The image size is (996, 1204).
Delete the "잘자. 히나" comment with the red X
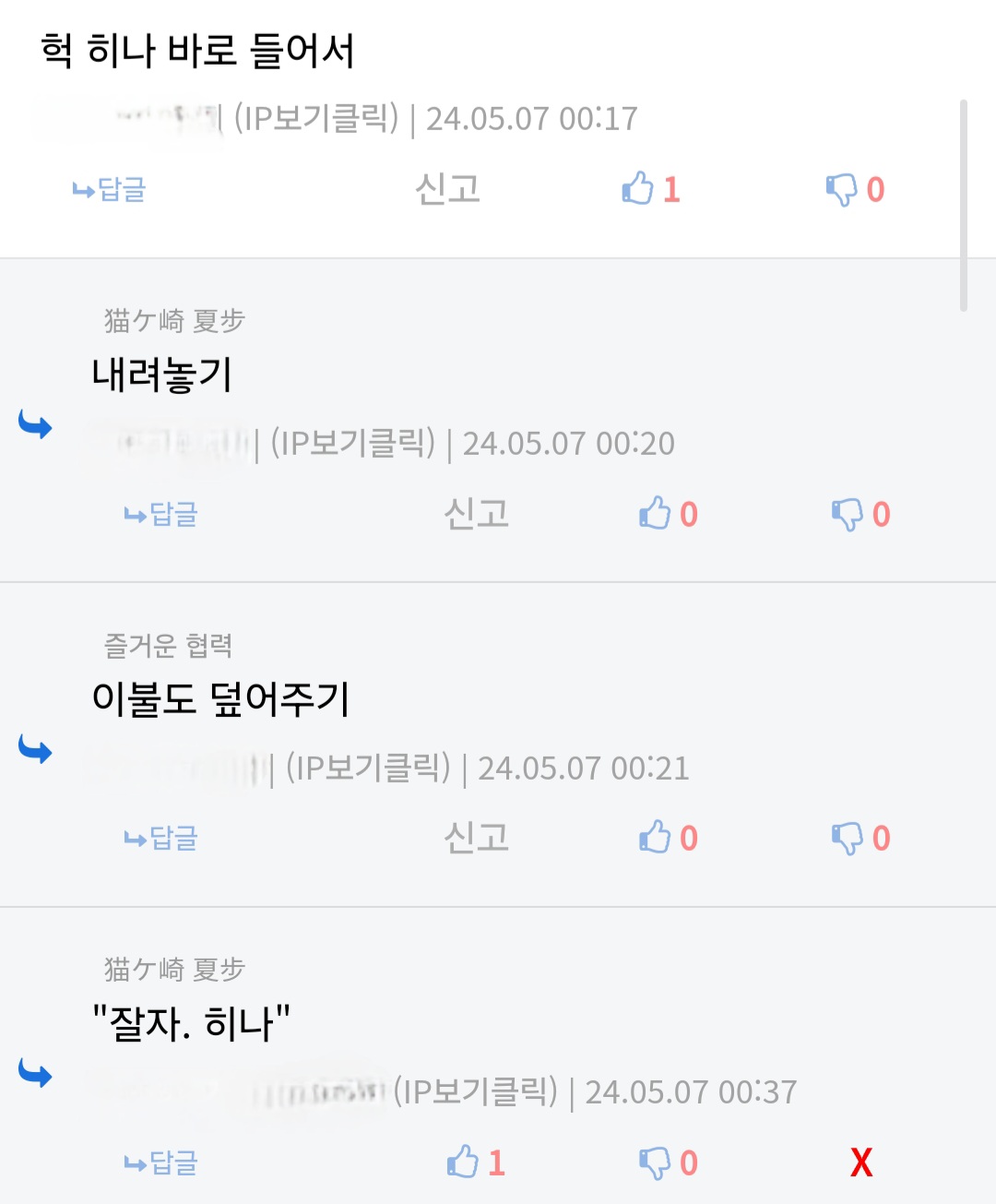click(x=861, y=1163)
